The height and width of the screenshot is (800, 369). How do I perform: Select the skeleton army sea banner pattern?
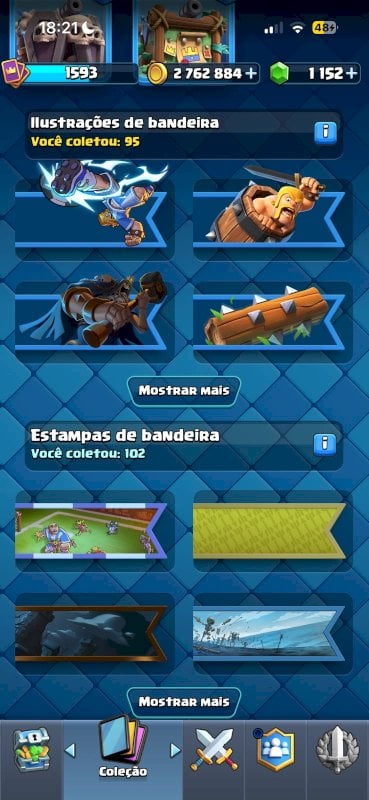coord(273,634)
